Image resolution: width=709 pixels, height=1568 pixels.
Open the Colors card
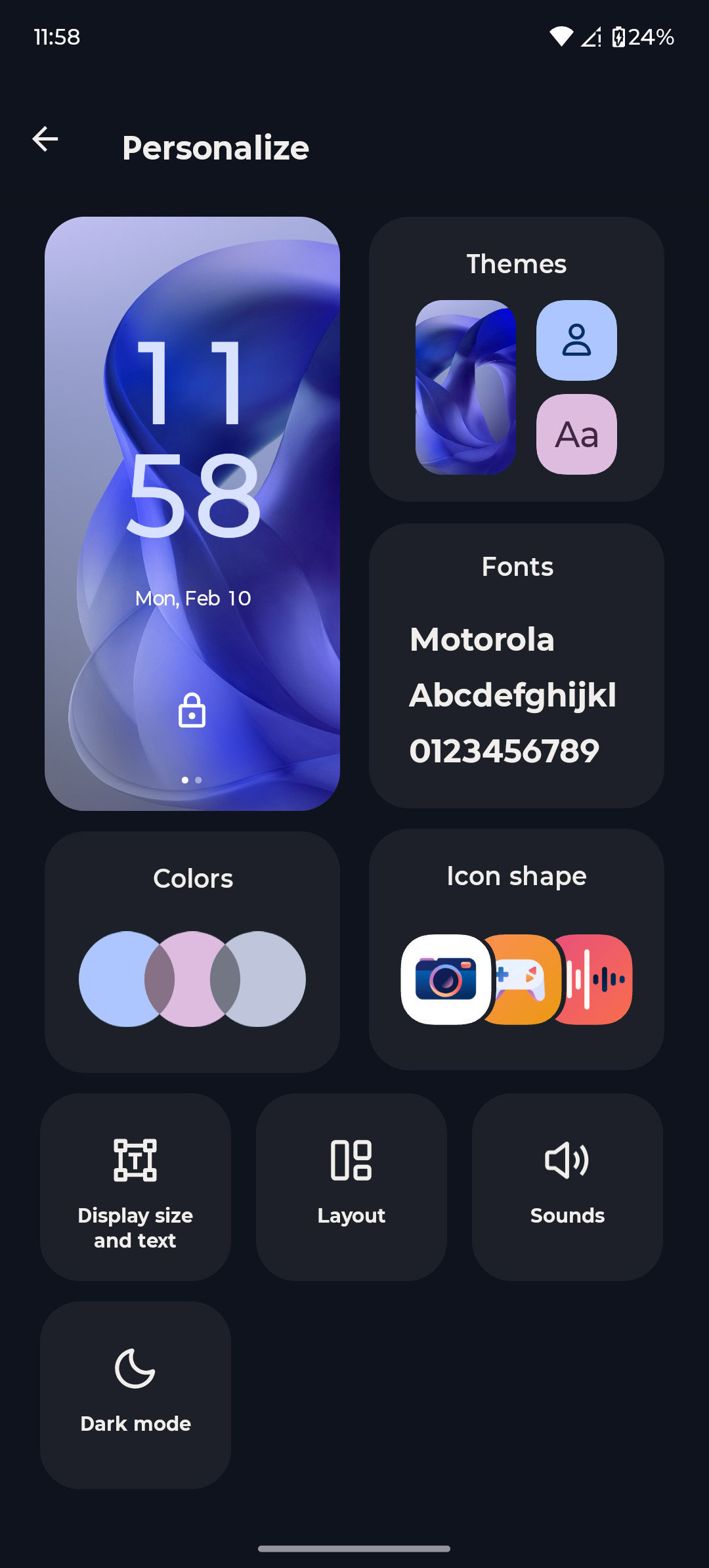point(192,951)
